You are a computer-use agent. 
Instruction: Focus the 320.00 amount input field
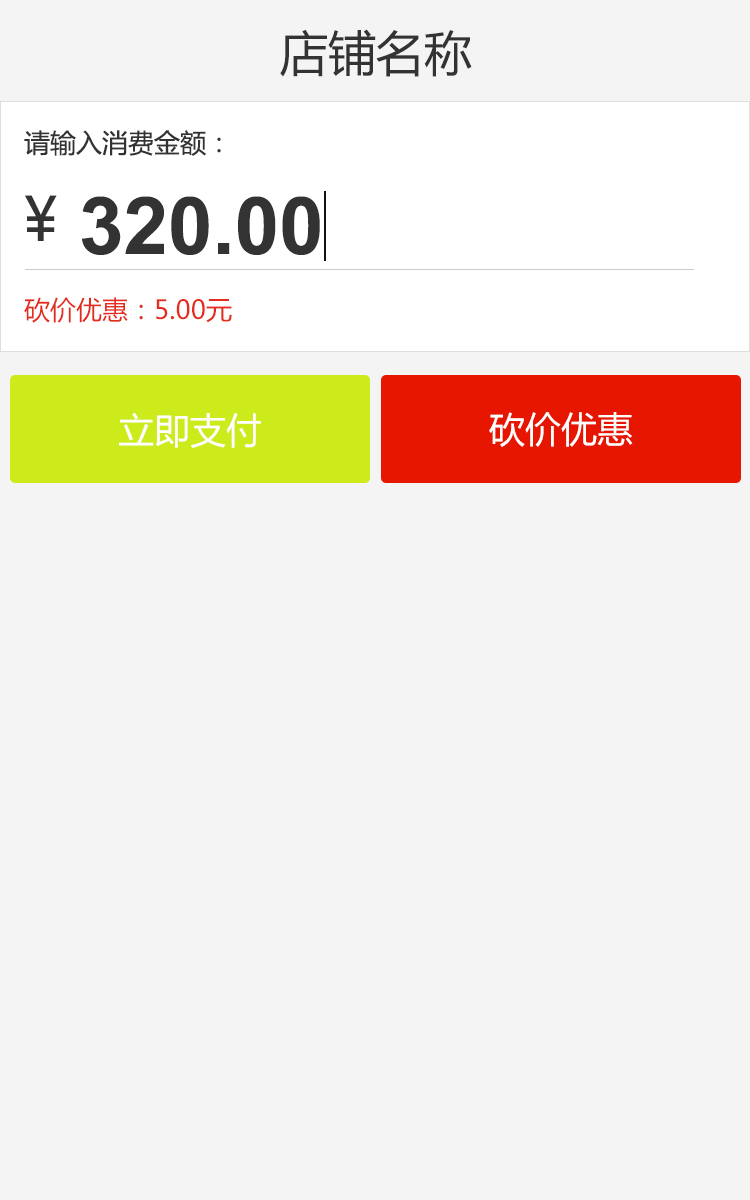(360, 227)
